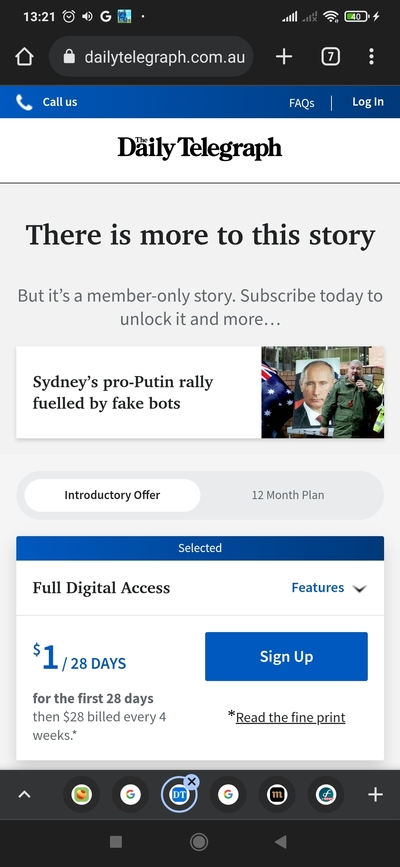Select the Introductory Offer plan
400x867 pixels.
tap(112, 495)
